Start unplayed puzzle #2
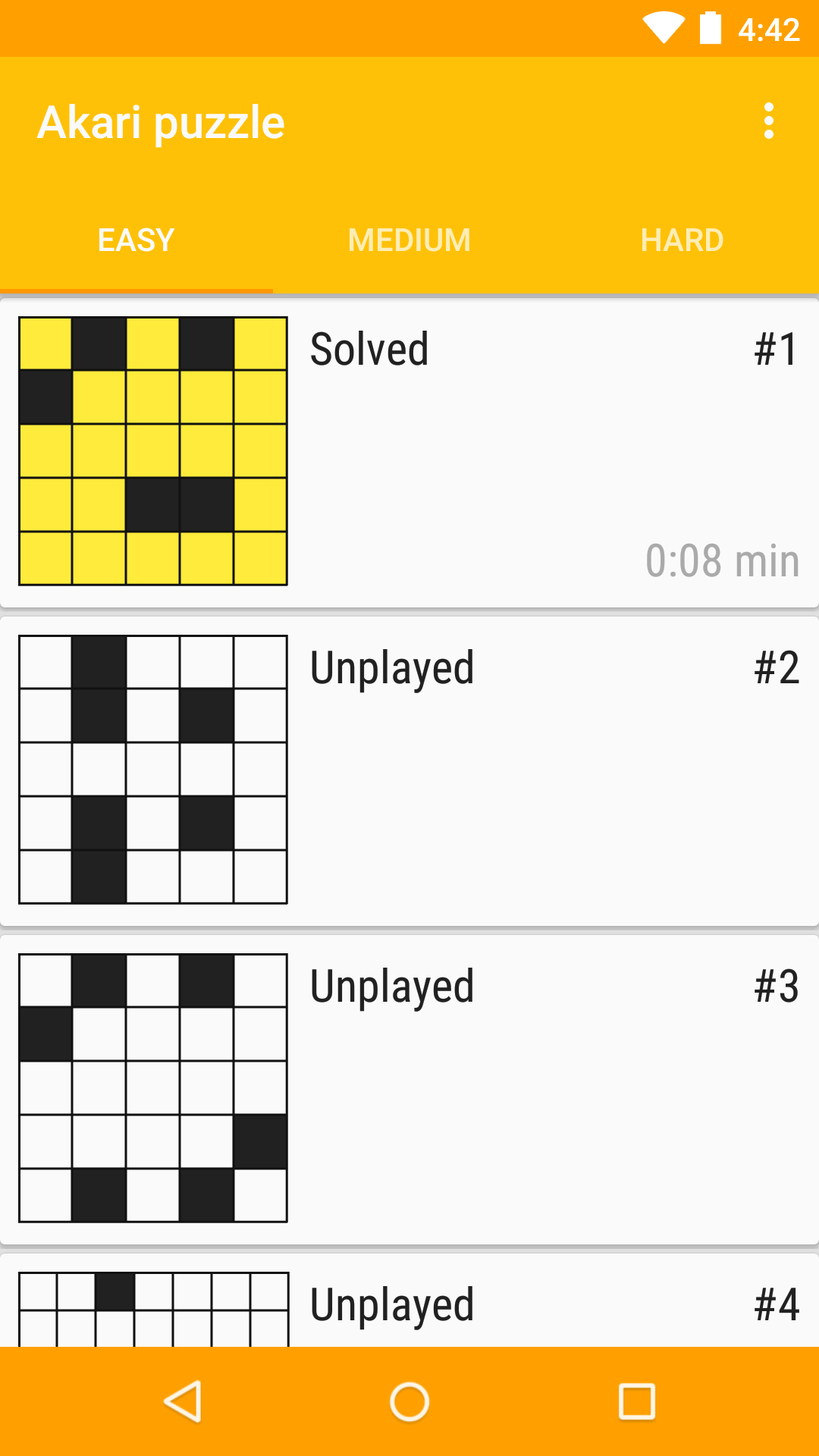The height and width of the screenshot is (1456, 819). point(409,771)
